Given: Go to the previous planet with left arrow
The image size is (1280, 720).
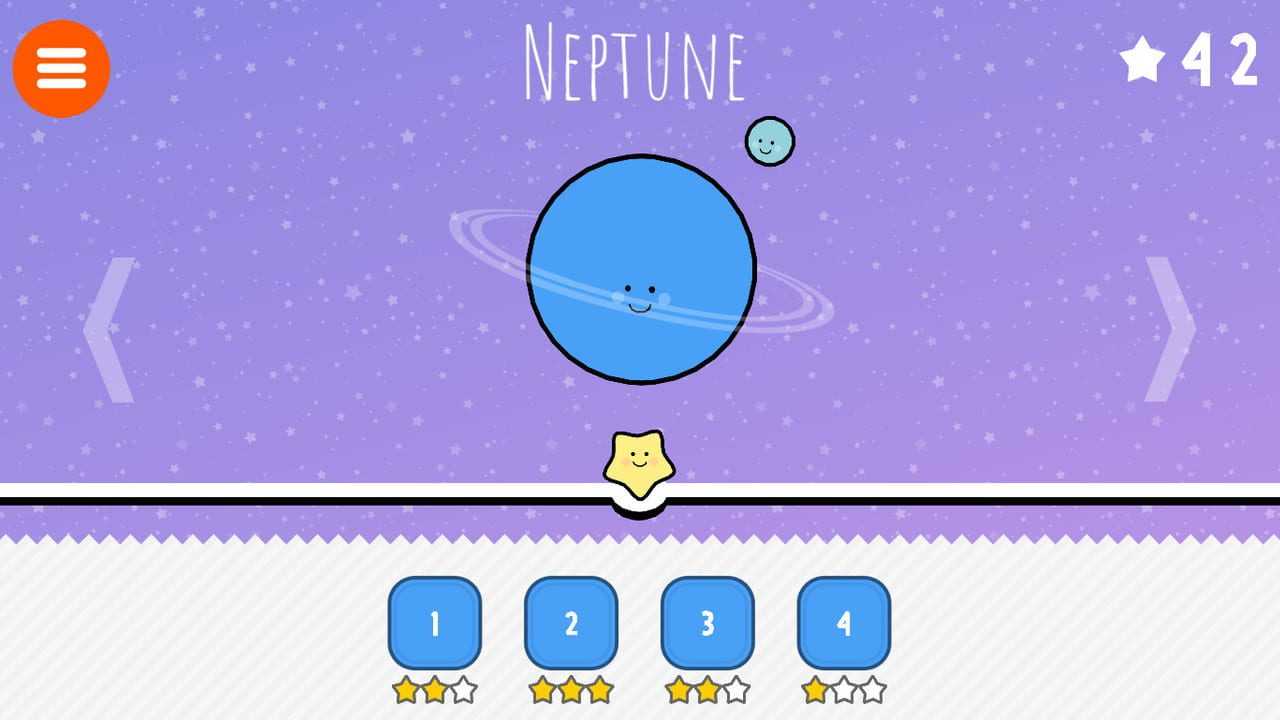Looking at the screenshot, I should (110, 330).
